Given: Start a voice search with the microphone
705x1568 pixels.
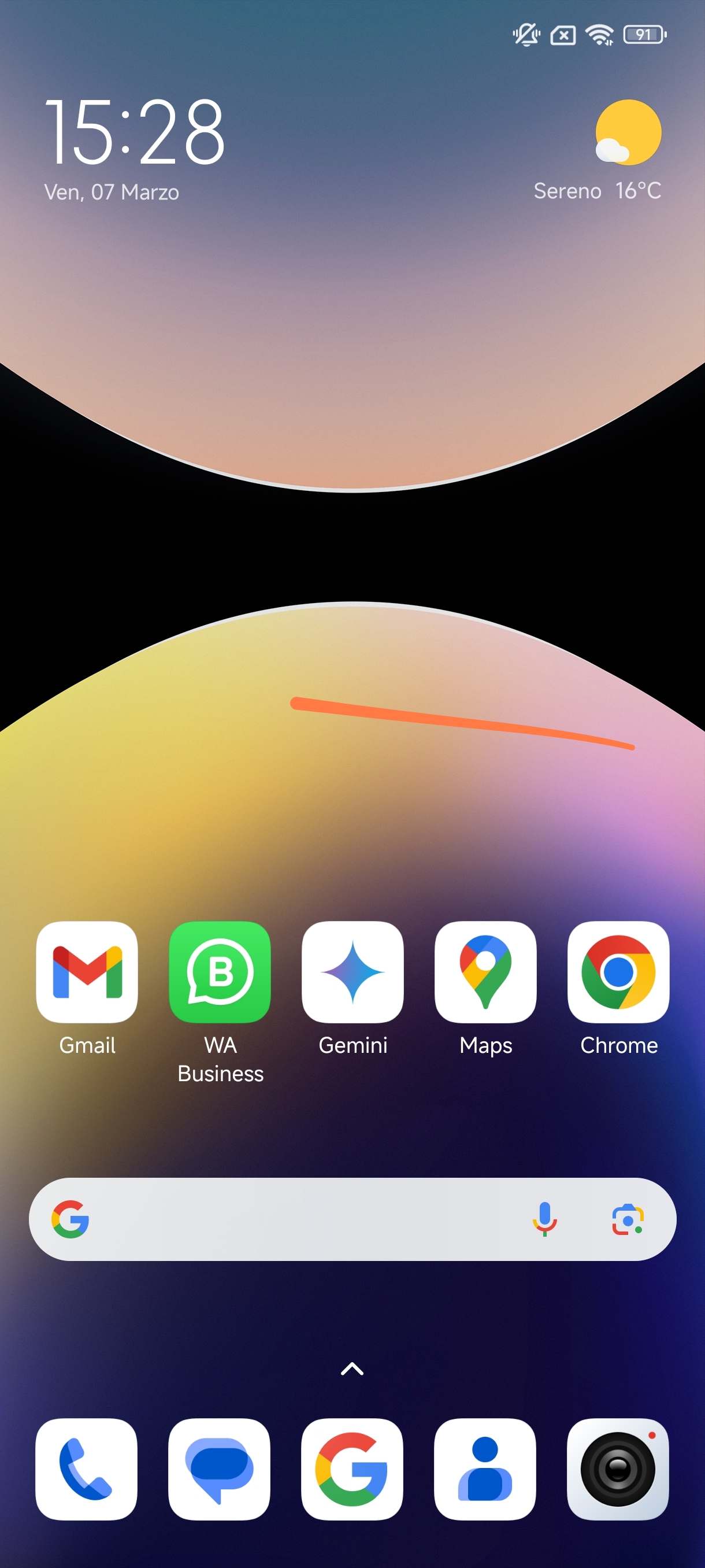Looking at the screenshot, I should [x=544, y=1219].
